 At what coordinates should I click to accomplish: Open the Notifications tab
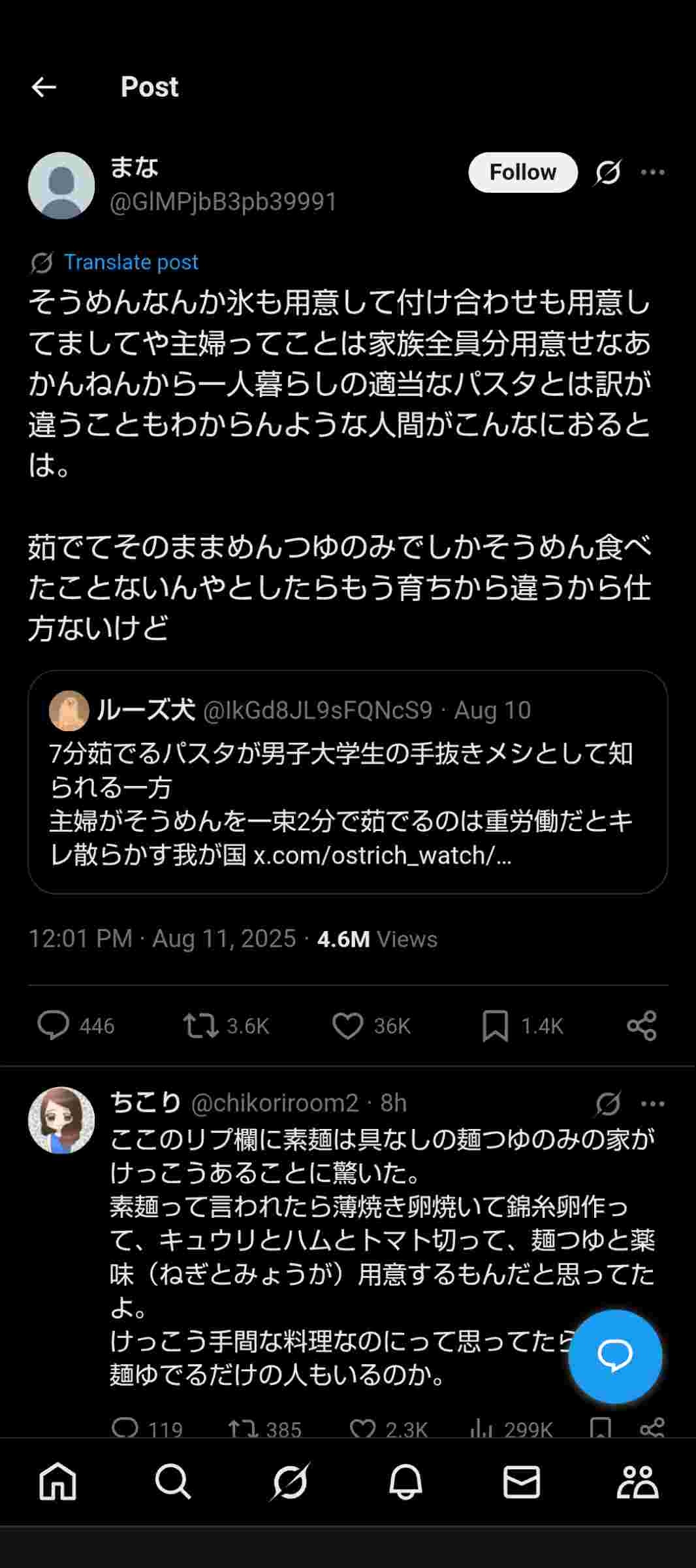[405, 1481]
